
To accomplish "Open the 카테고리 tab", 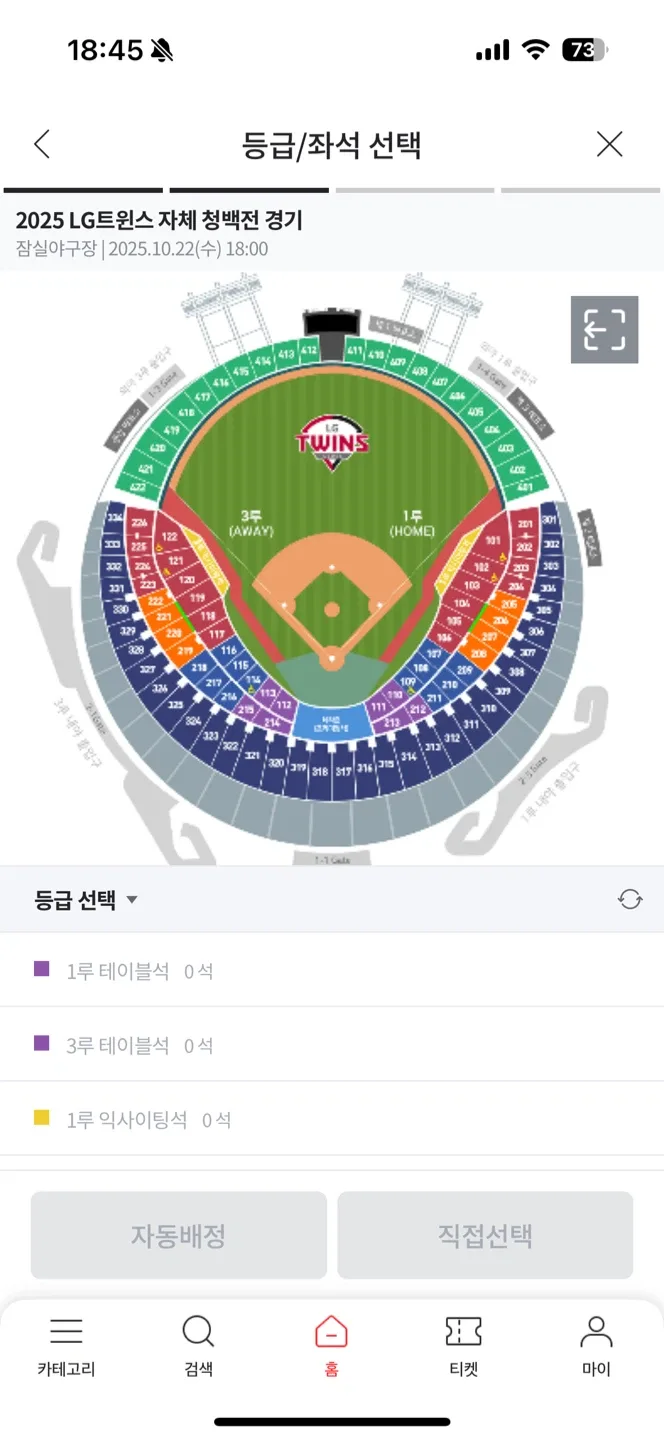I will pos(66,1348).
